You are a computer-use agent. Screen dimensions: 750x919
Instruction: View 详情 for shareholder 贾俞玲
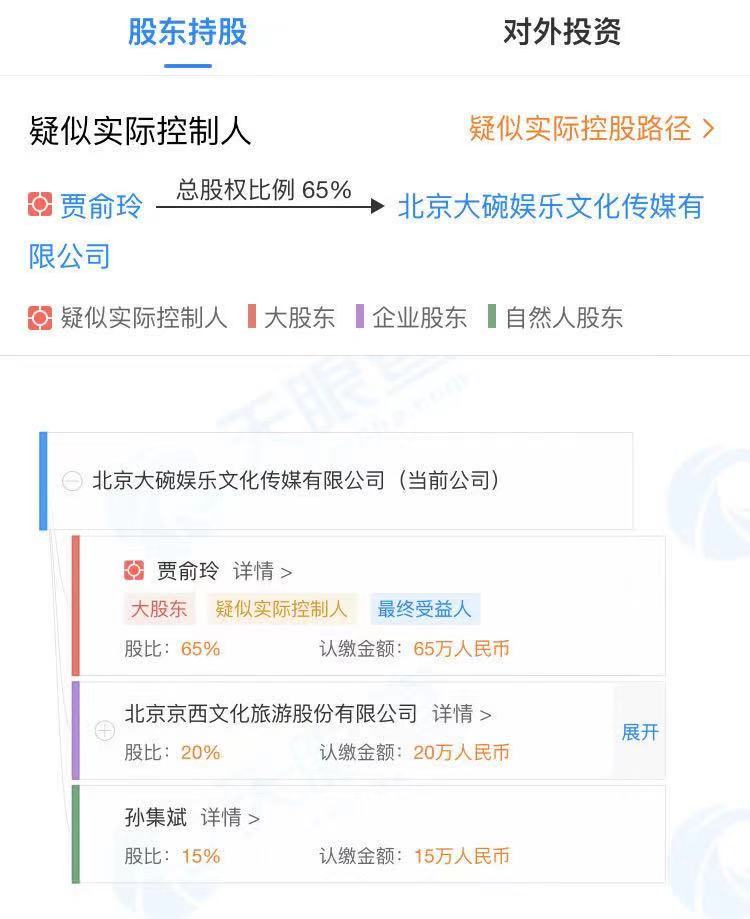tap(263, 572)
